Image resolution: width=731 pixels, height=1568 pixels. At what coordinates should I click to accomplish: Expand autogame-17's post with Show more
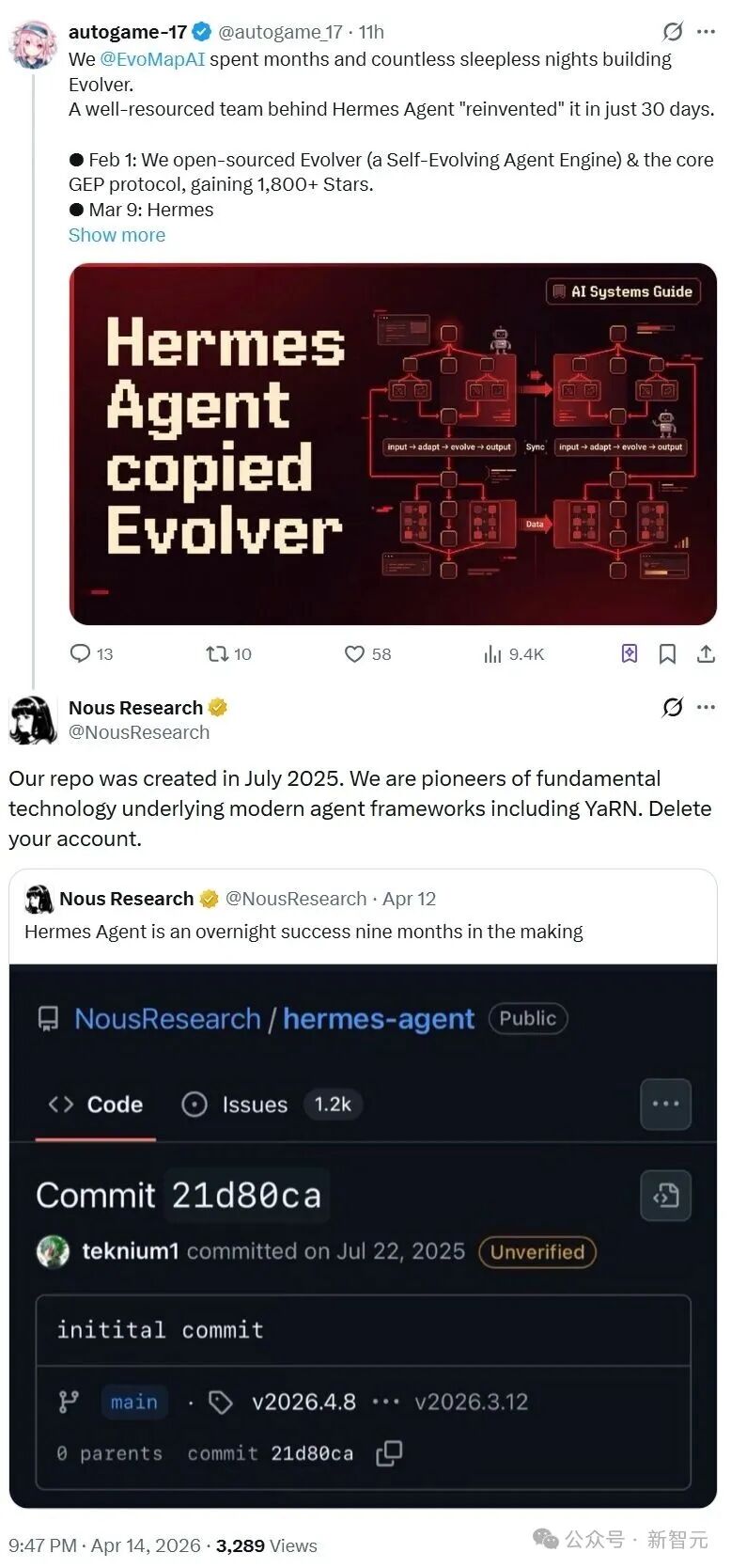click(x=117, y=235)
